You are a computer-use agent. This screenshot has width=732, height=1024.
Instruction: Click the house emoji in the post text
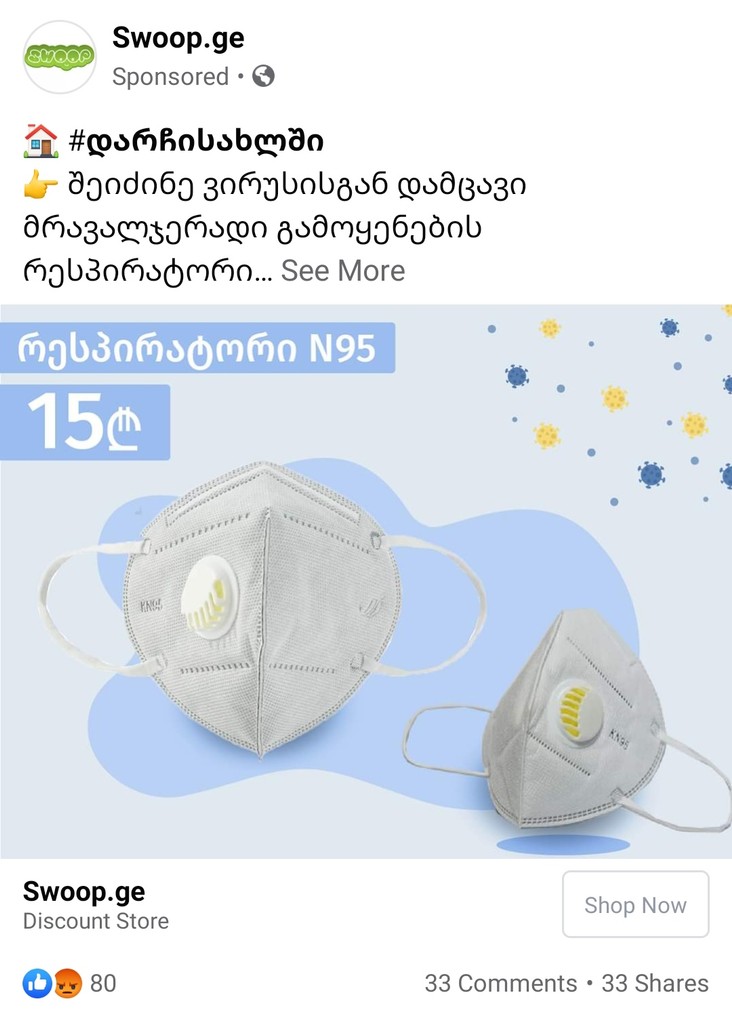[41, 139]
